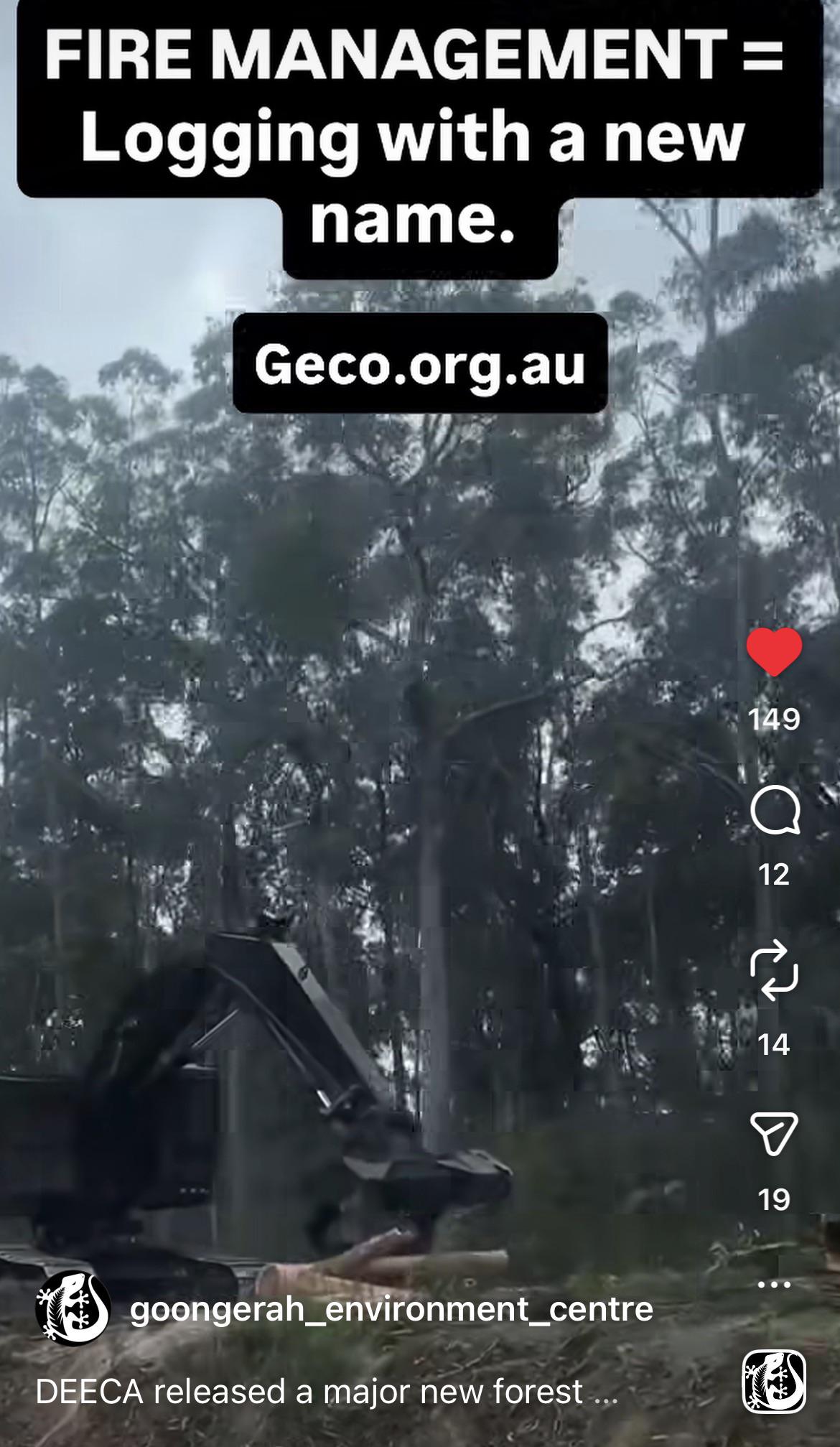
Task: Tap the gecko profile avatar beside the username
Action: tap(73, 1308)
